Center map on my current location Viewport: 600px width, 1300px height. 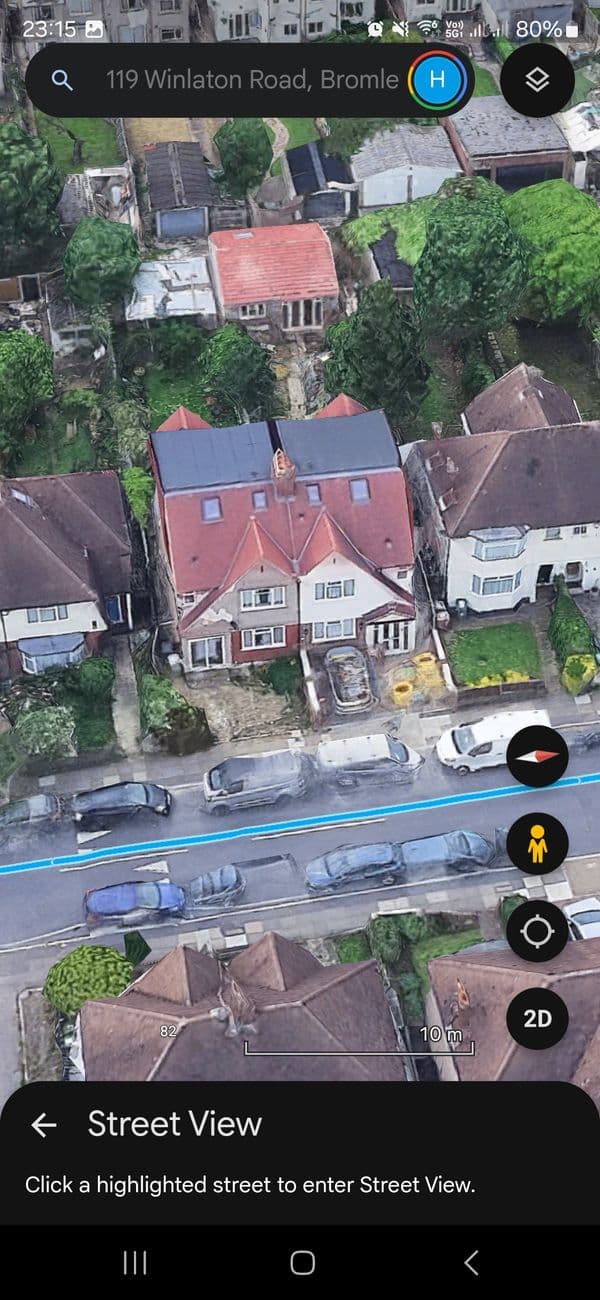coord(537,932)
